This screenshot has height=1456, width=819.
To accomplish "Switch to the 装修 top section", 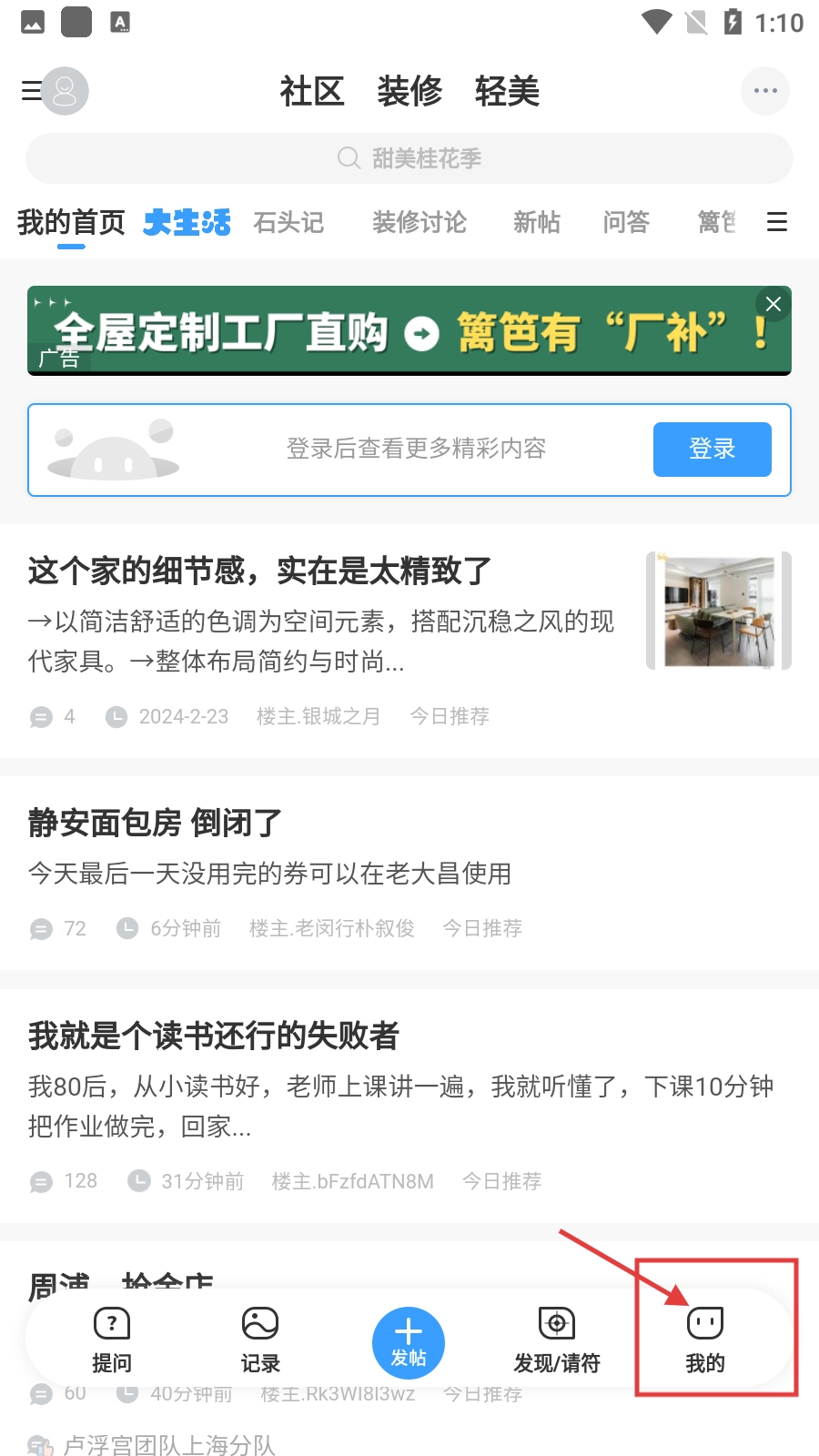I will (x=409, y=91).
